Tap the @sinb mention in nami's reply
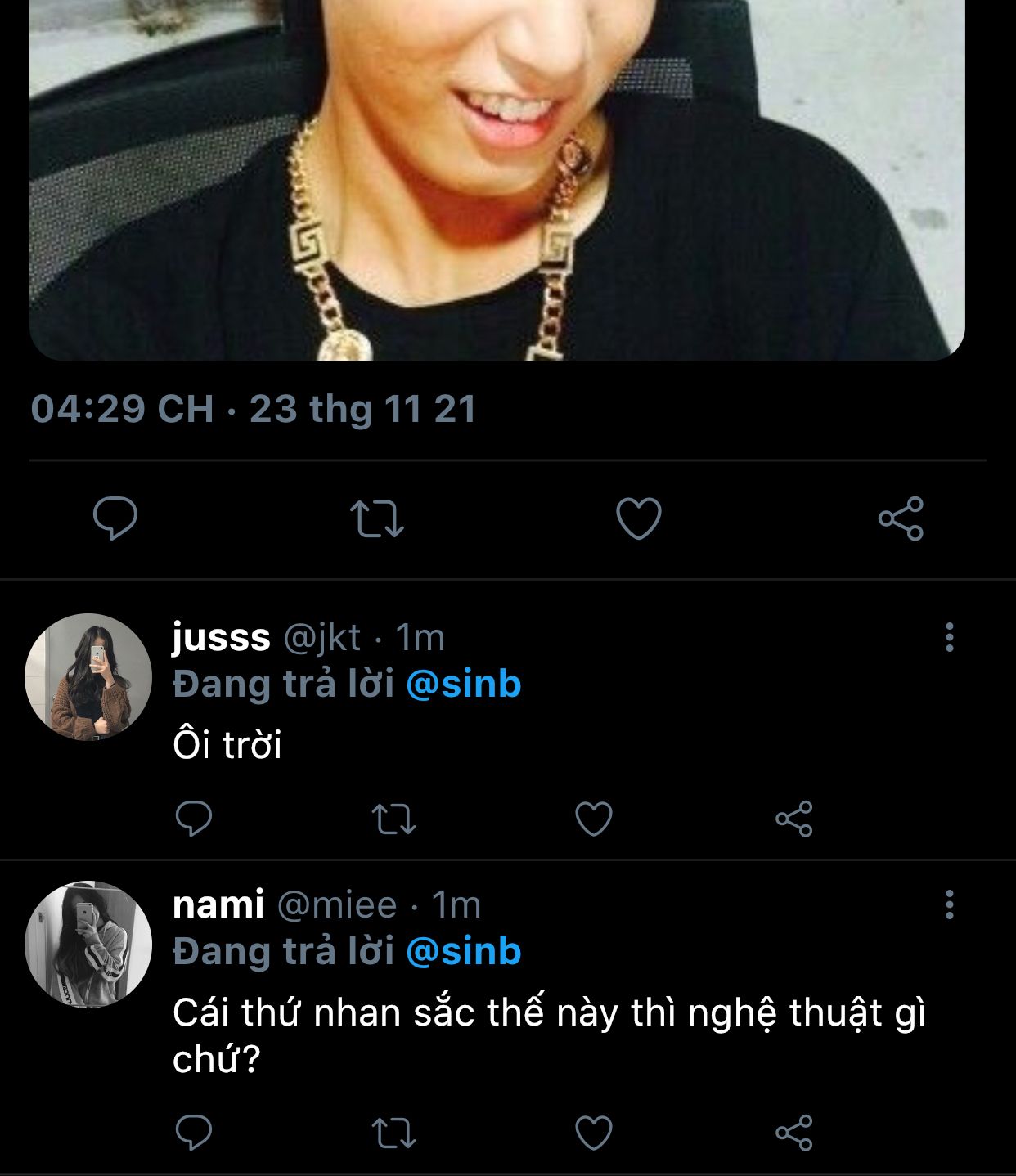This screenshot has height=1176, width=1016. 463,951
